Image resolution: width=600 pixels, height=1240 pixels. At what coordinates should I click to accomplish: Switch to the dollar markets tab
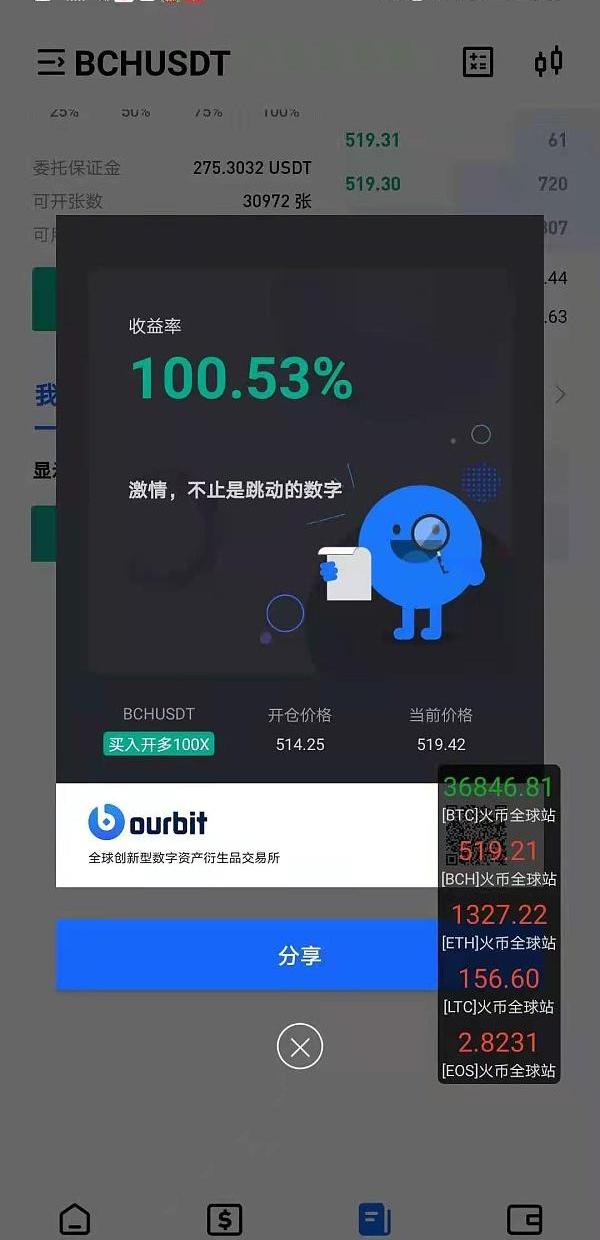pyautogui.click(x=224, y=1219)
